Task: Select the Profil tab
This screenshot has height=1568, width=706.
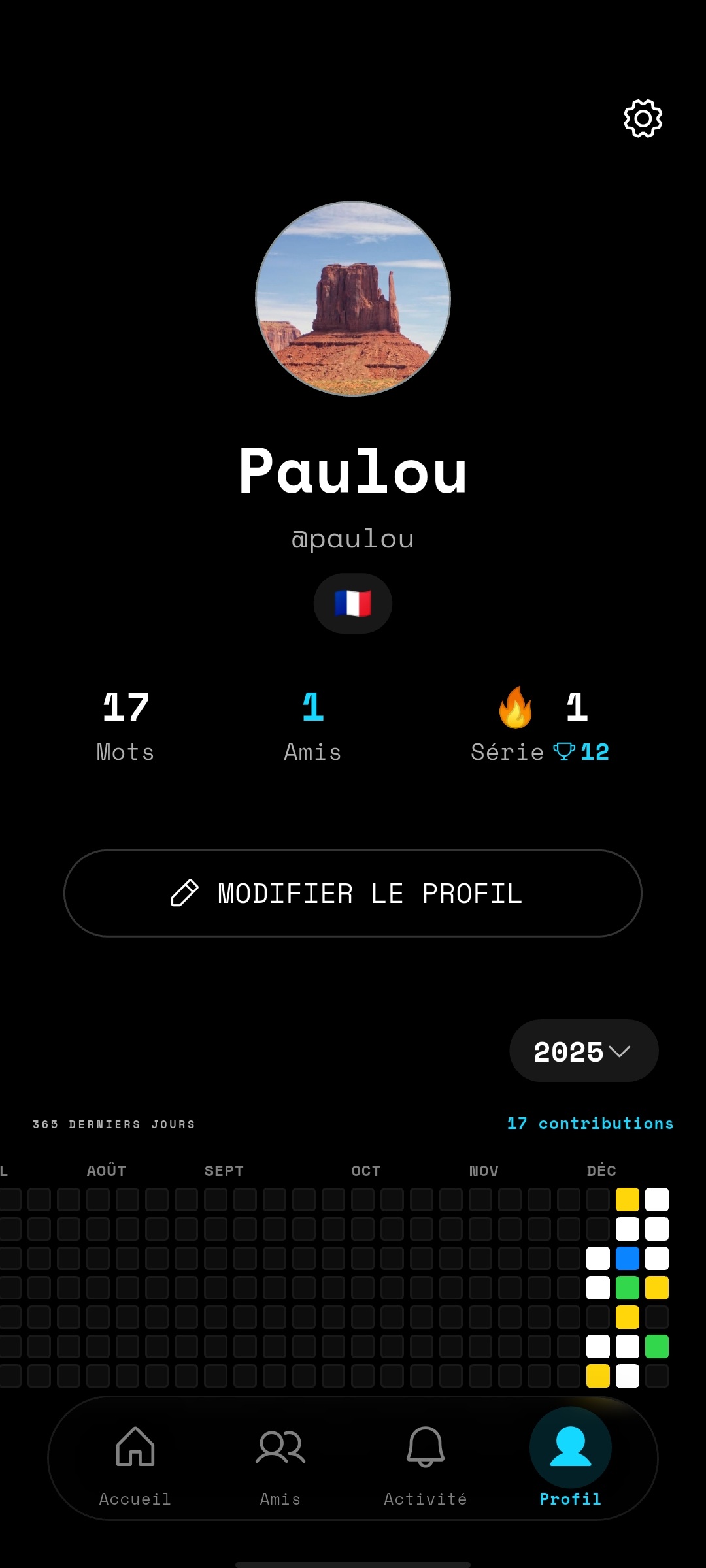Action: point(570,1460)
